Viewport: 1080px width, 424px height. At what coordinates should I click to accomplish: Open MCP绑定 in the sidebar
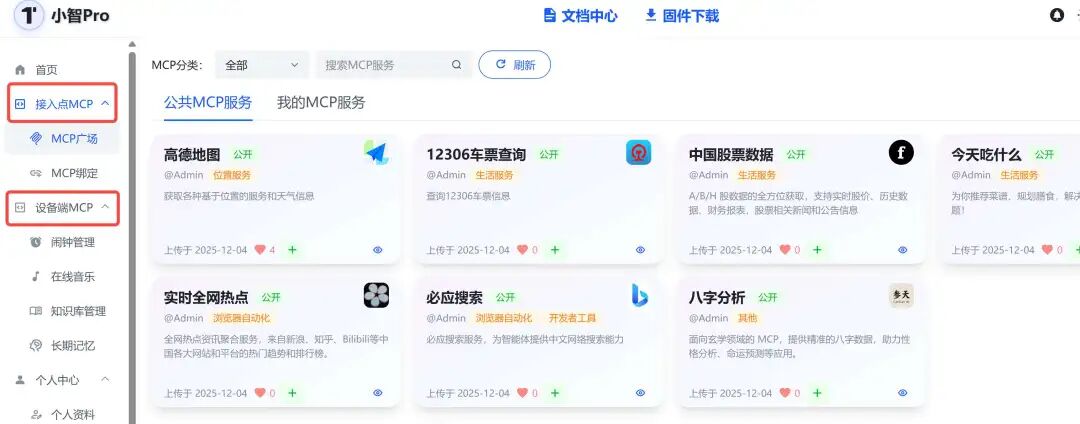(74, 173)
